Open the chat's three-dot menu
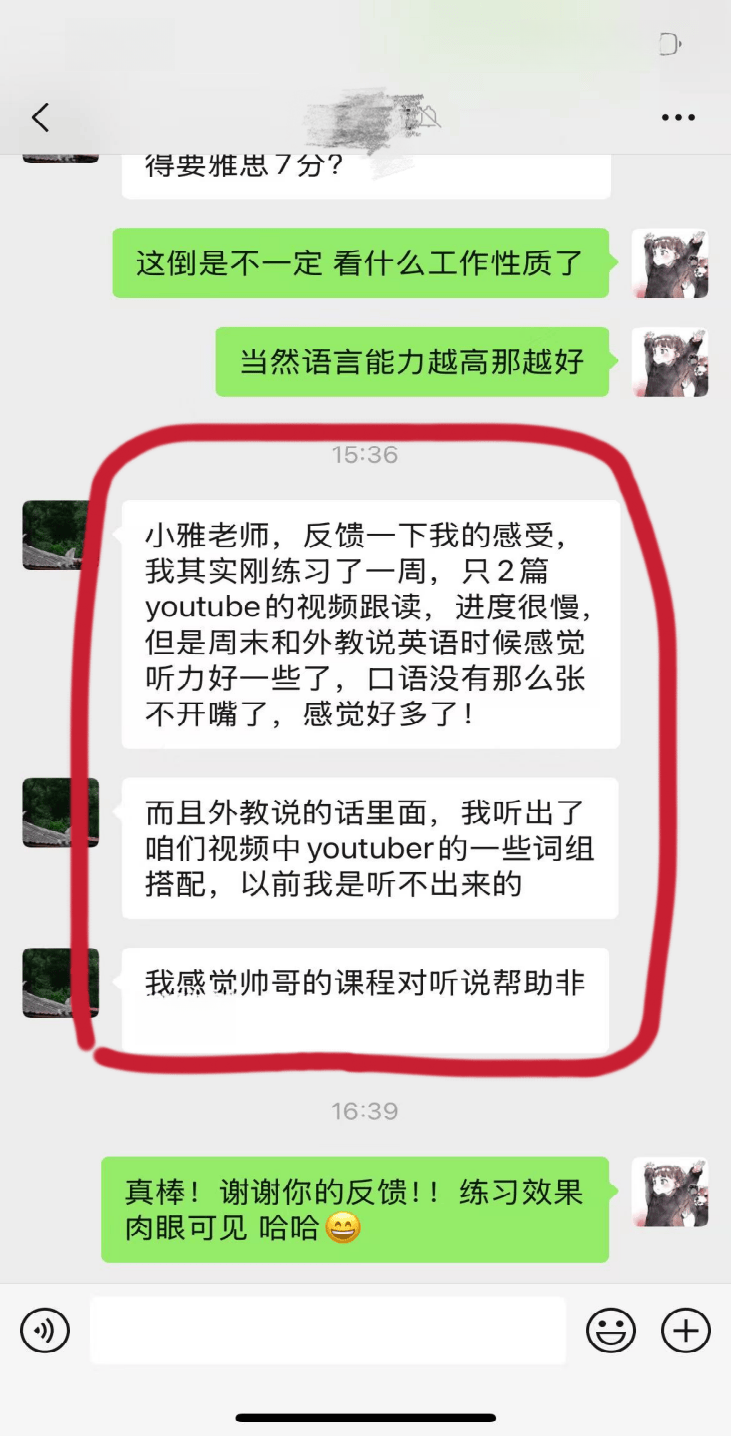 click(678, 118)
